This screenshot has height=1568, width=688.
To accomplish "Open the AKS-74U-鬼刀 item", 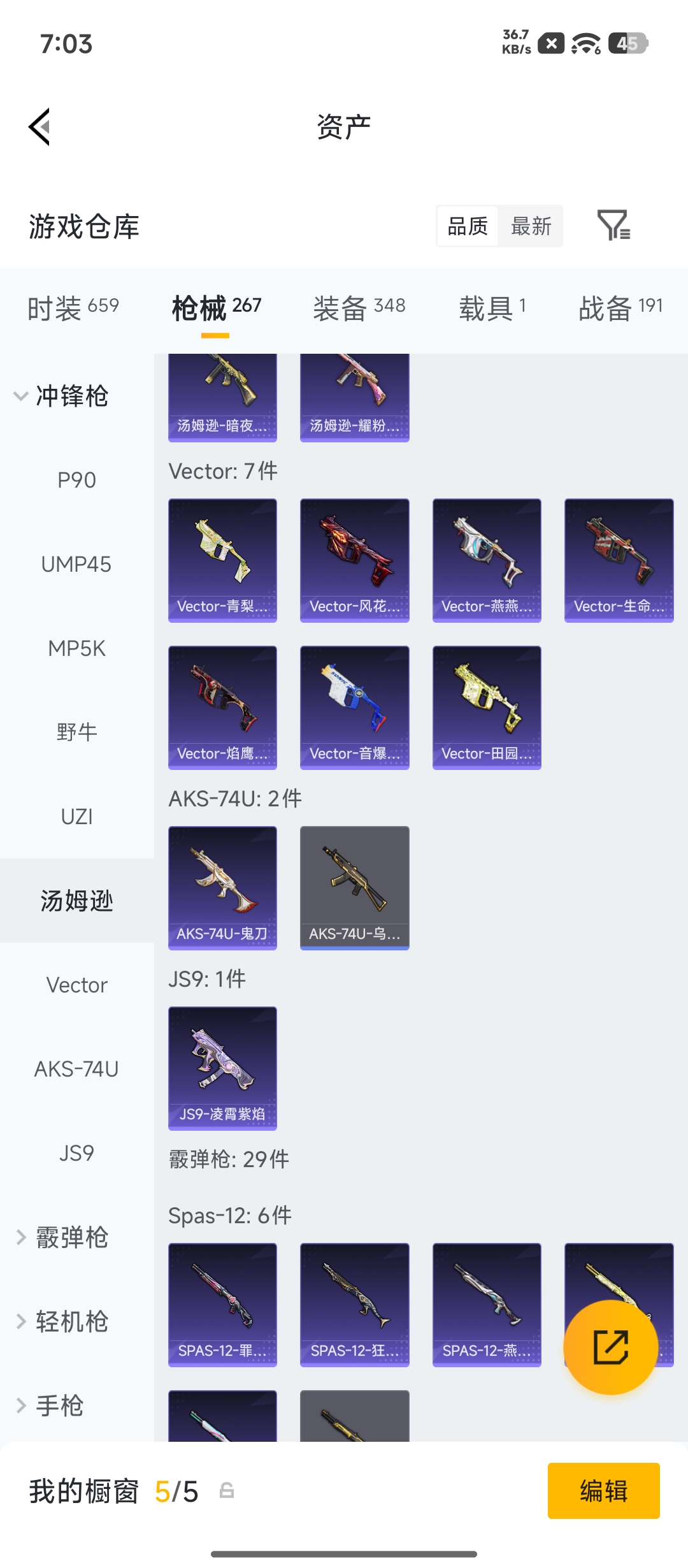I will (222, 888).
